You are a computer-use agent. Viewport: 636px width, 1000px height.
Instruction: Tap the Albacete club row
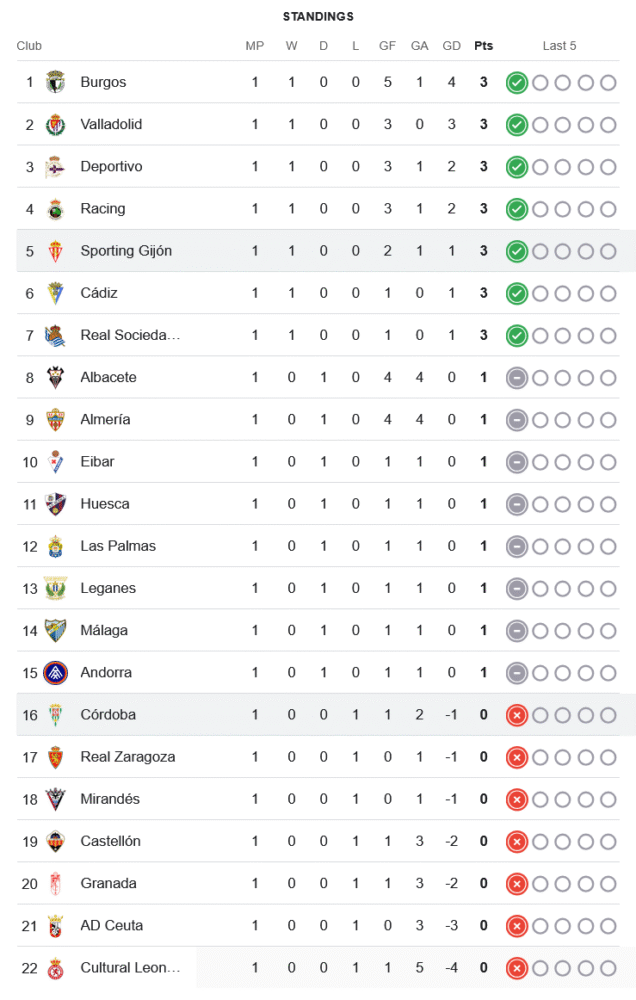click(108, 377)
